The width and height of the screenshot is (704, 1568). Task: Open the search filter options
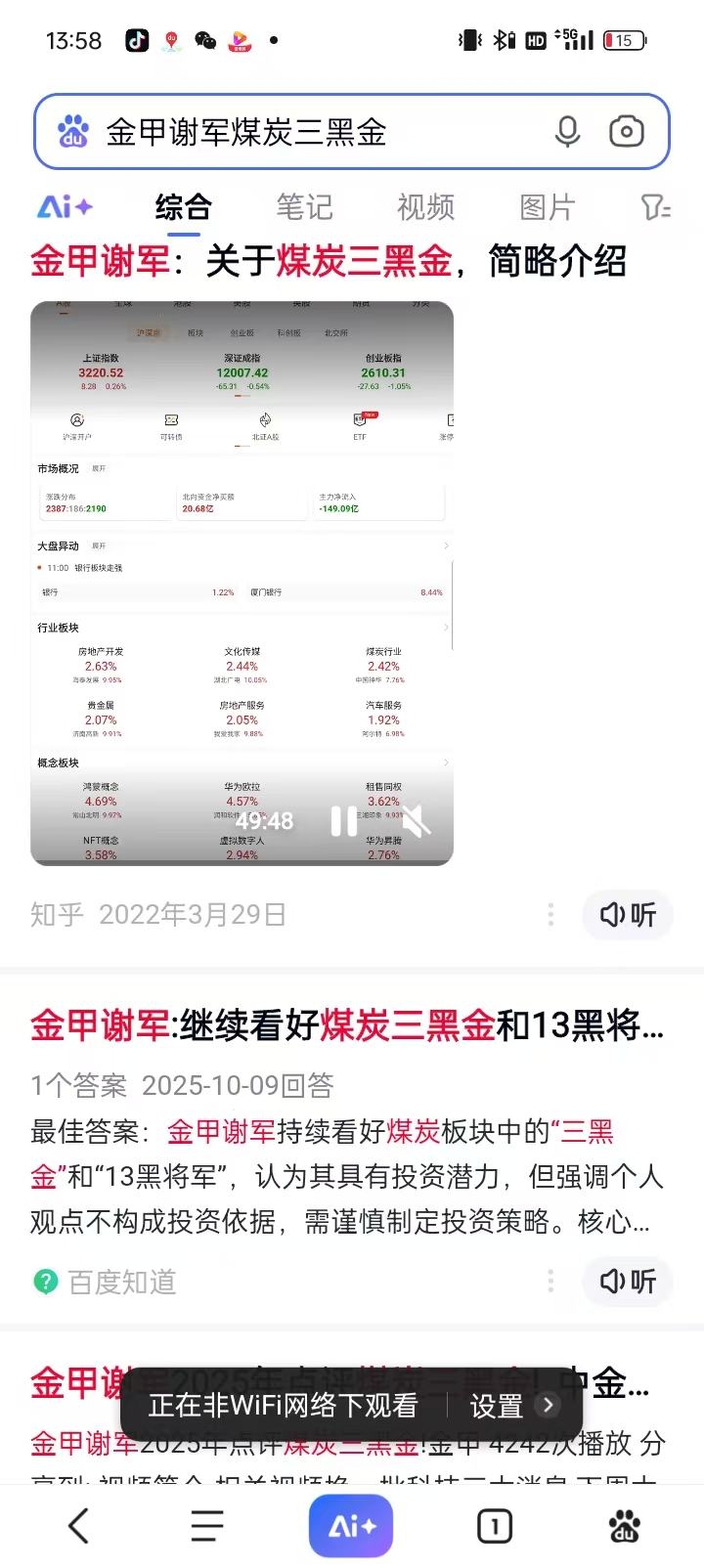point(655,207)
